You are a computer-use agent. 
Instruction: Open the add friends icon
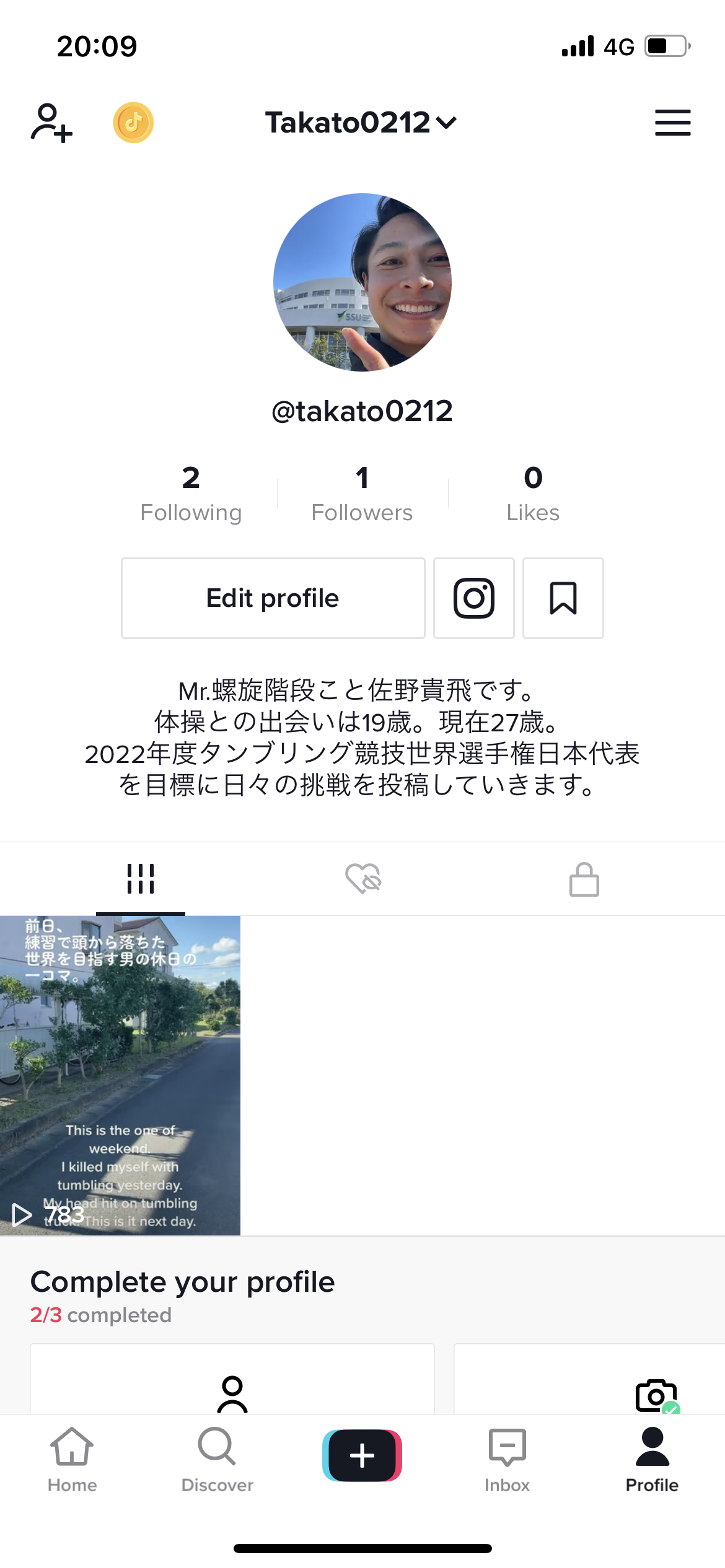(51, 123)
